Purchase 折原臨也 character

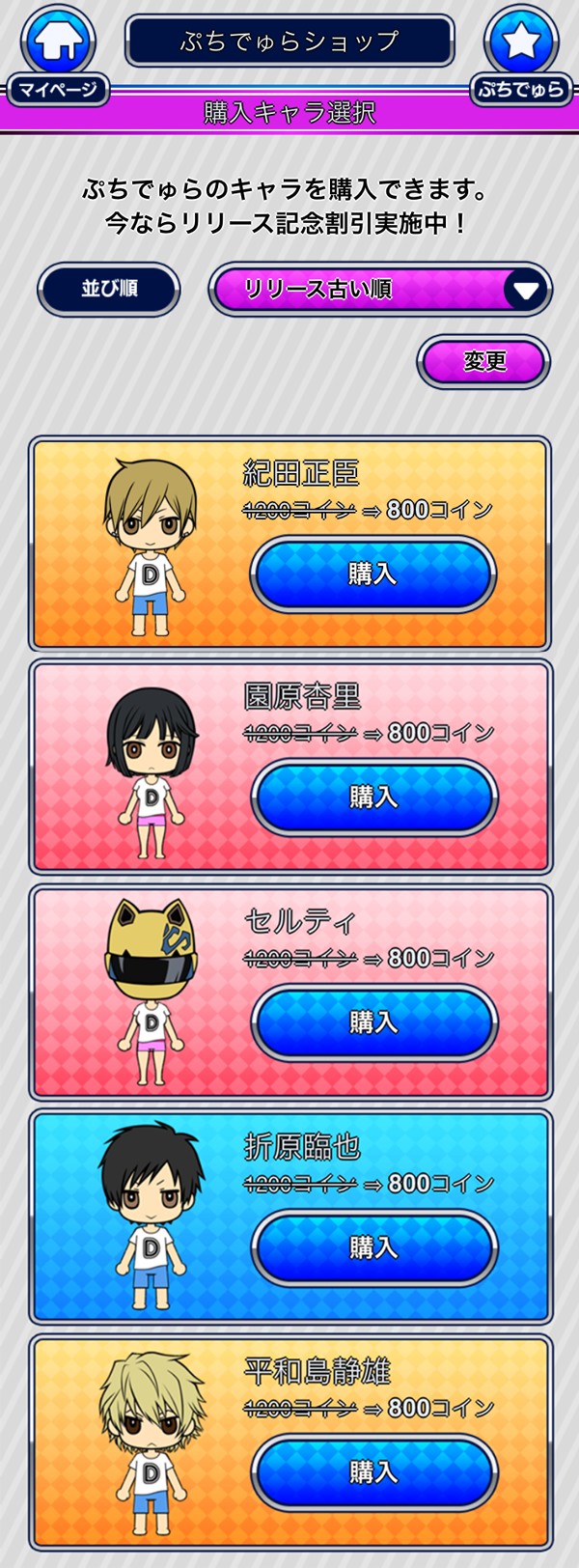tap(374, 1247)
